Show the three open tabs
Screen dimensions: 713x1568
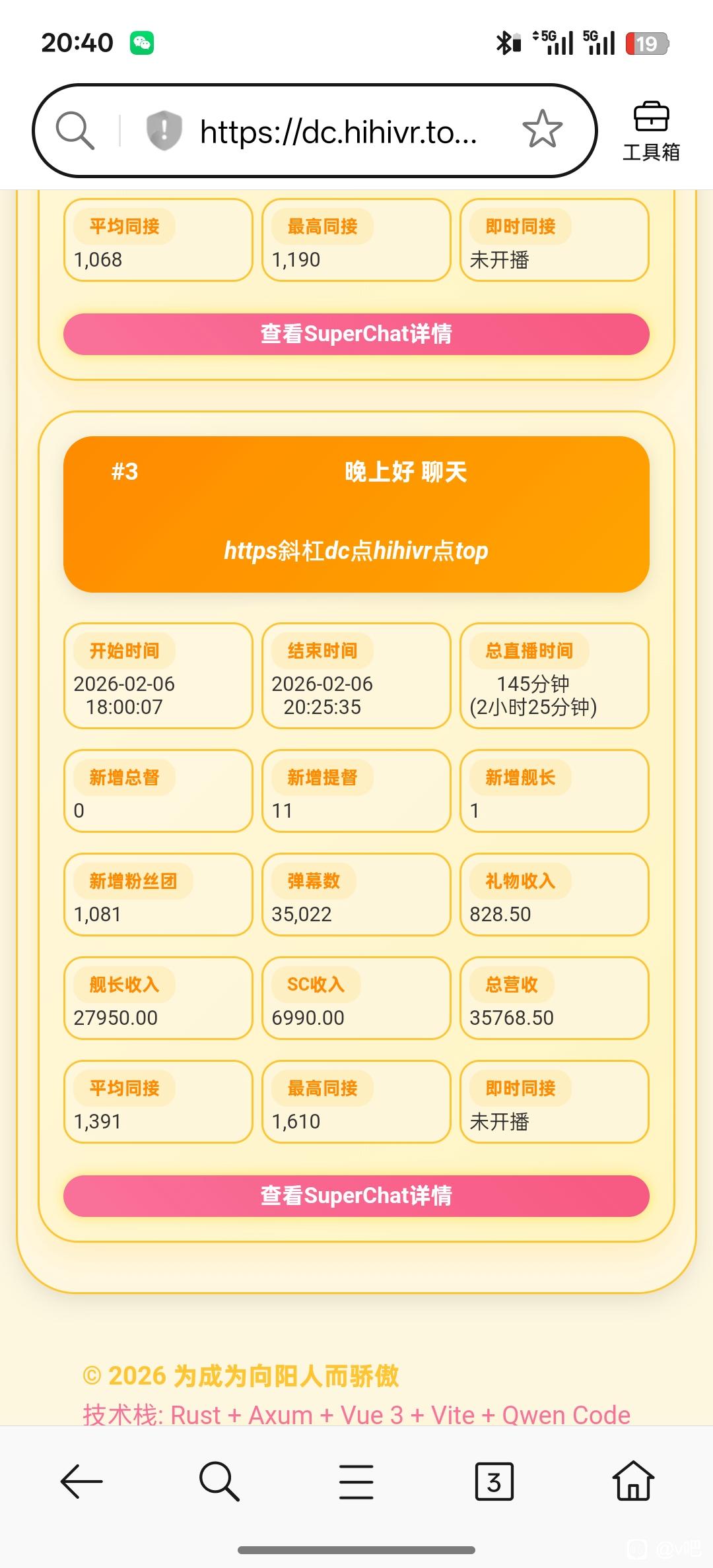click(x=494, y=1482)
